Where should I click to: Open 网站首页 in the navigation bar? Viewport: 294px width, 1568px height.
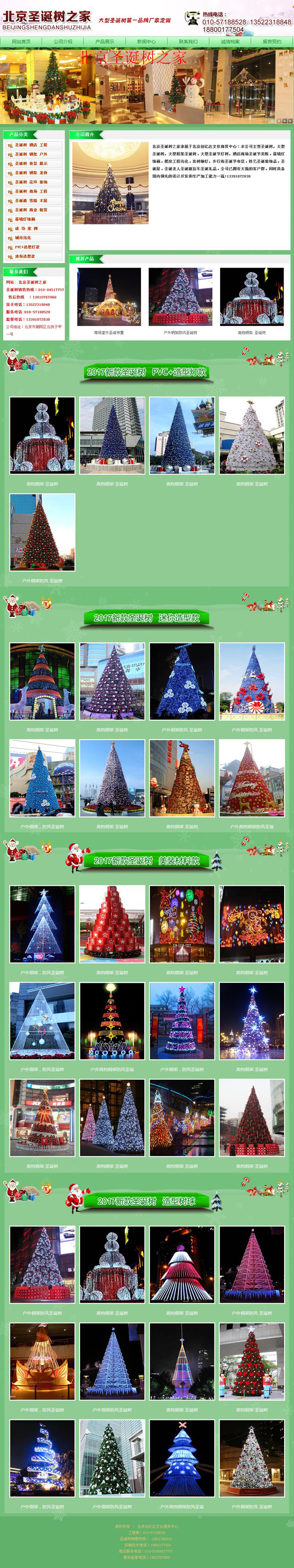coord(21,41)
